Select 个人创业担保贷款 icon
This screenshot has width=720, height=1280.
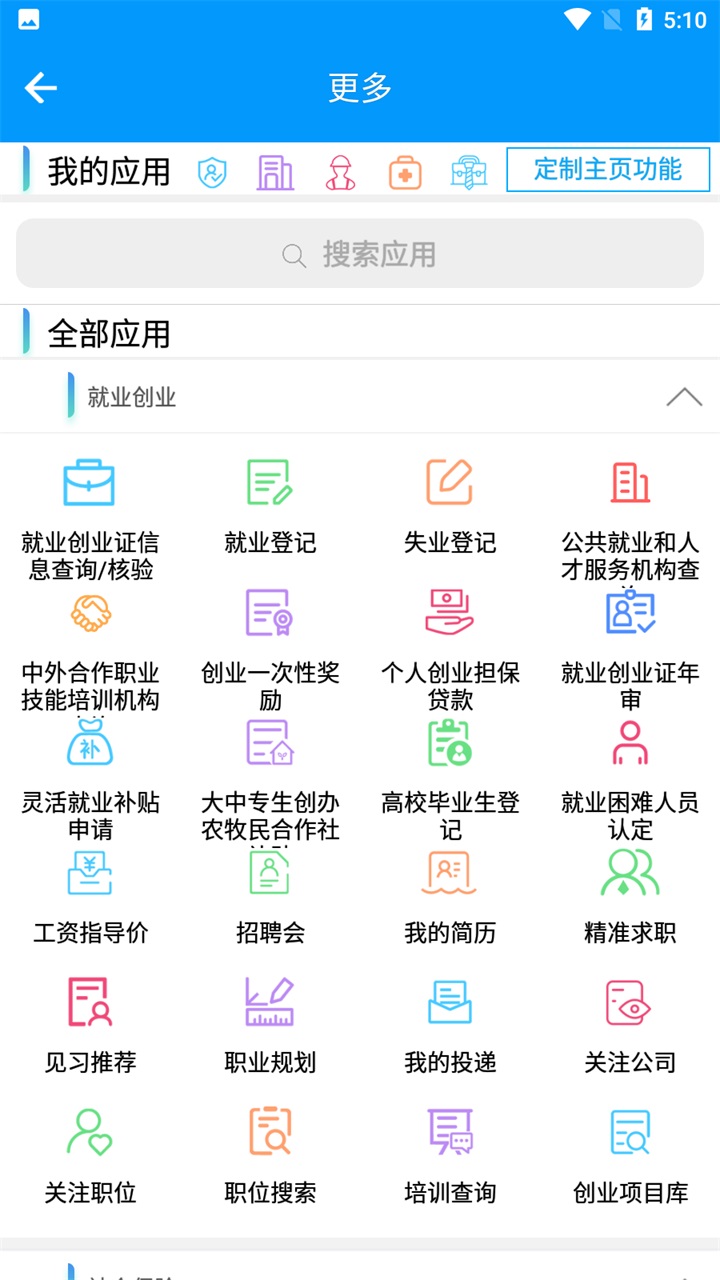pyautogui.click(x=450, y=612)
